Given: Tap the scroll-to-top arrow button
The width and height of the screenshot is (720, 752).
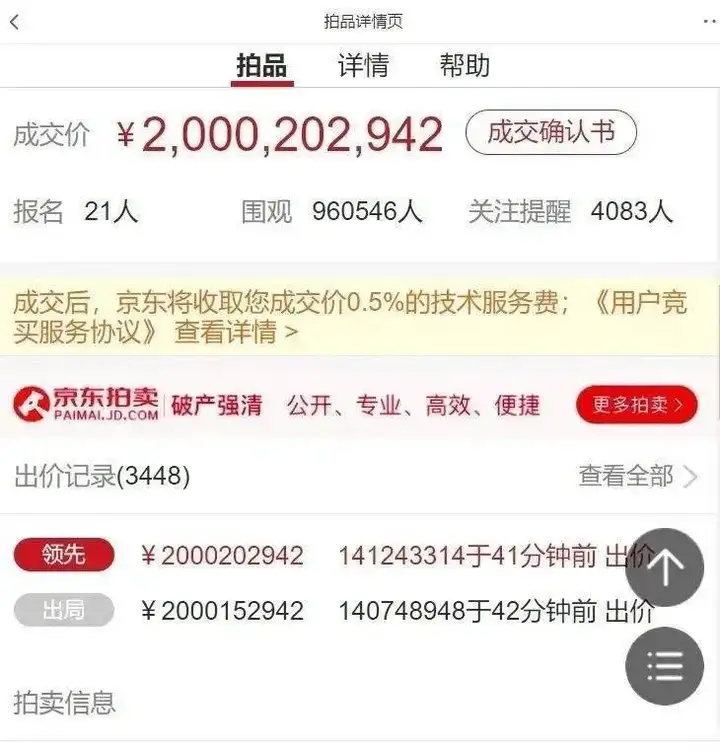Looking at the screenshot, I should [664, 568].
